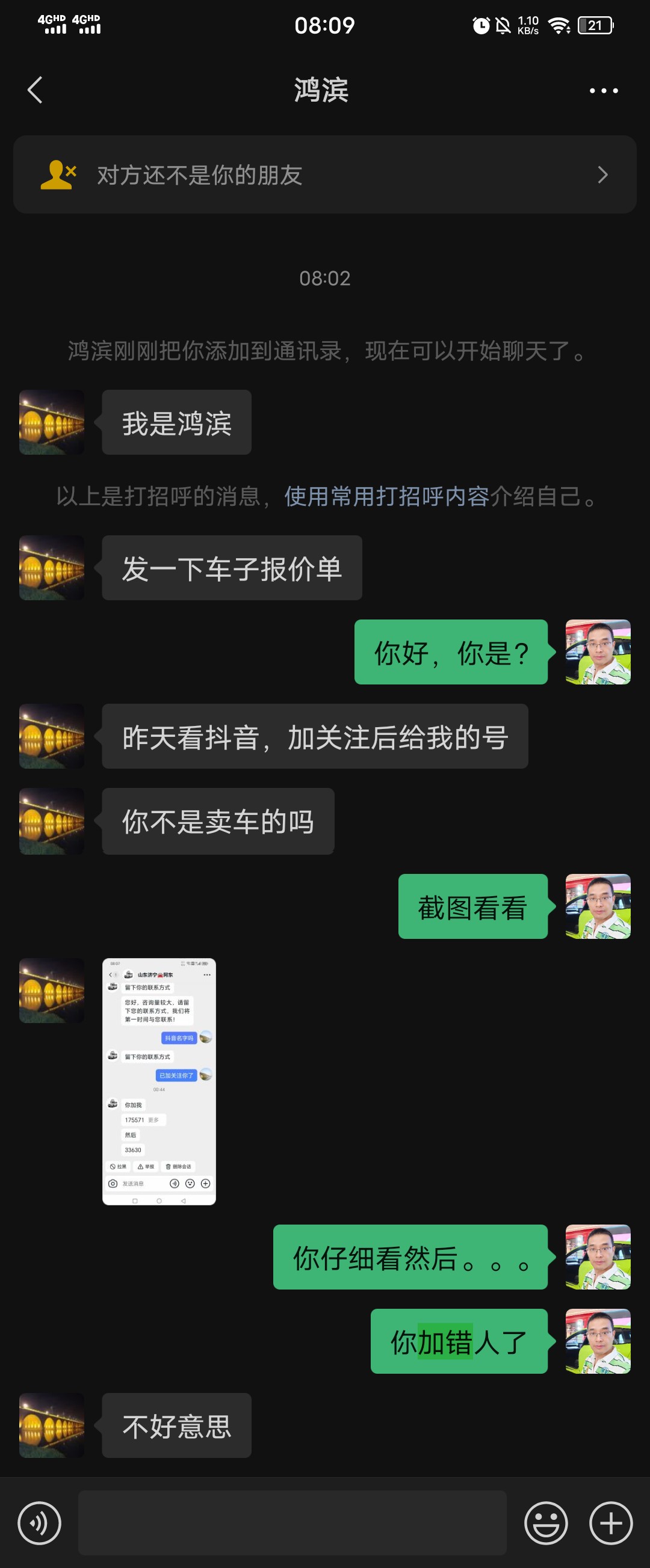Go back from chat with 鸿滨

click(x=36, y=90)
